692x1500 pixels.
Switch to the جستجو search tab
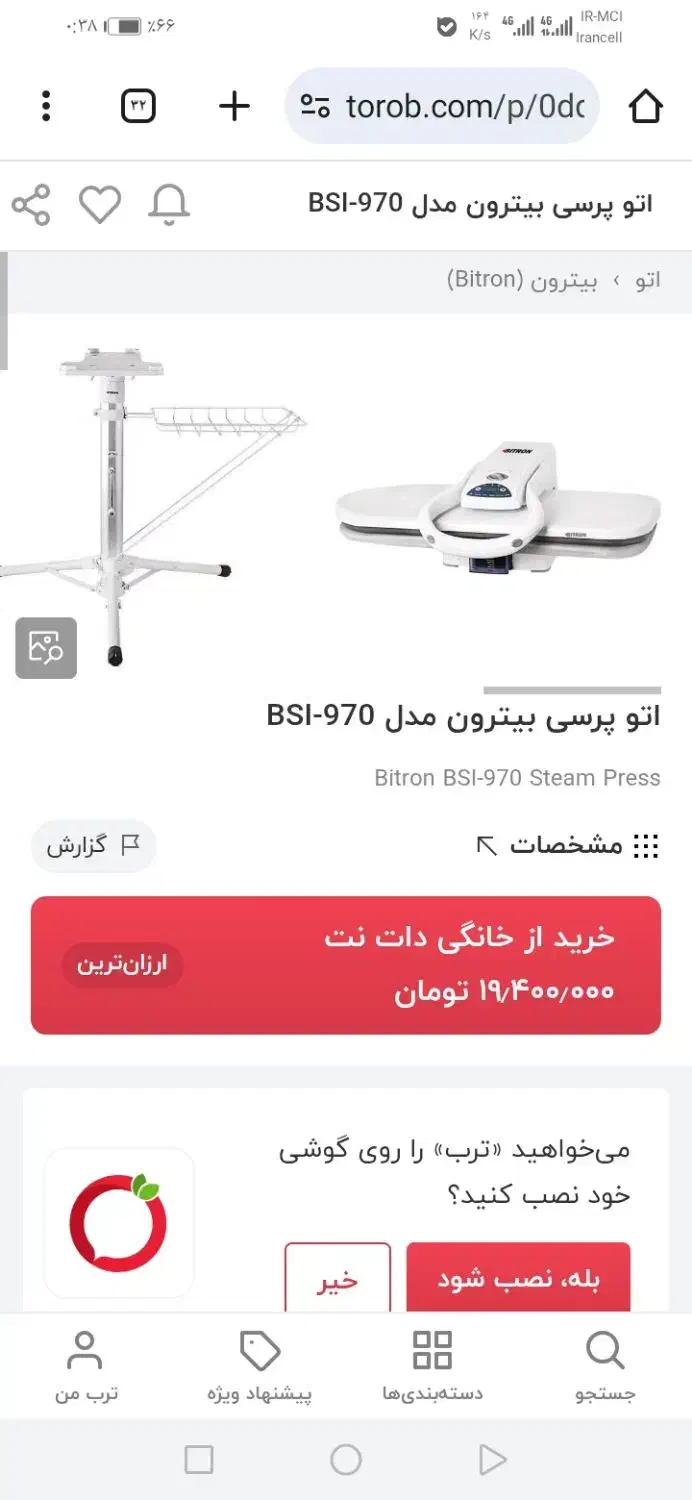point(605,1366)
